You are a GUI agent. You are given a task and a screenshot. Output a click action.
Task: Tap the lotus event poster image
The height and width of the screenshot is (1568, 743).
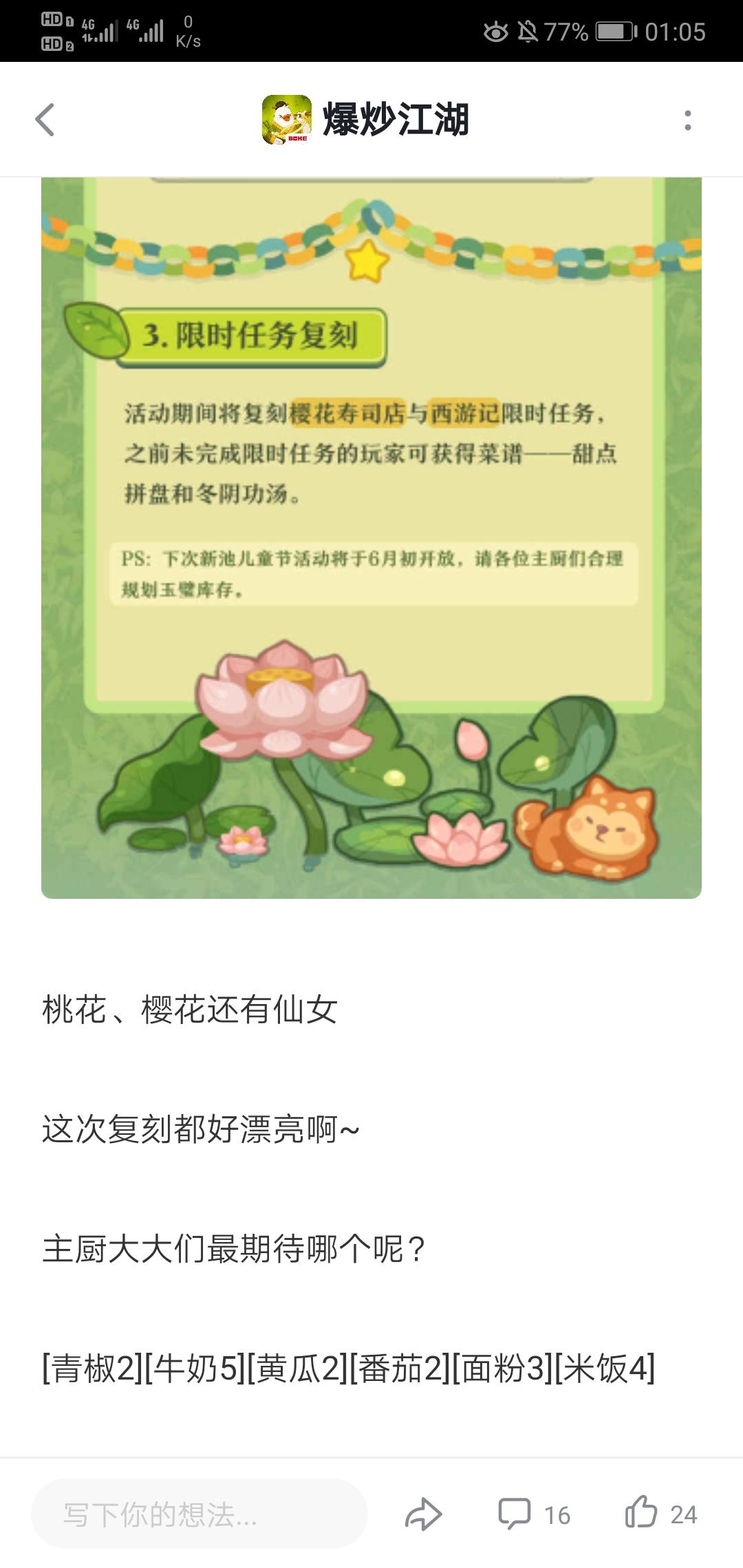point(371,536)
